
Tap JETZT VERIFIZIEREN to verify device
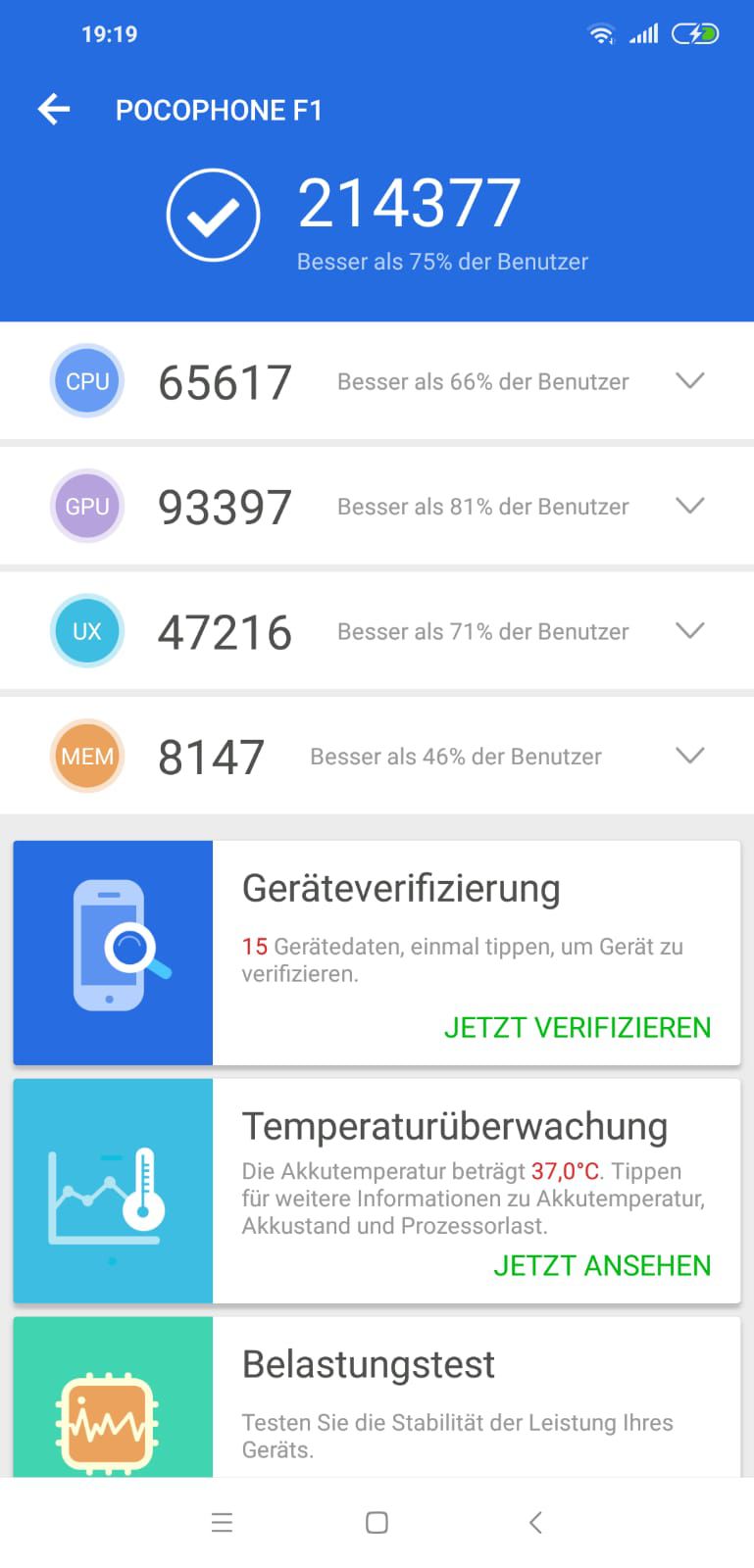click(x=577, y=1027)
